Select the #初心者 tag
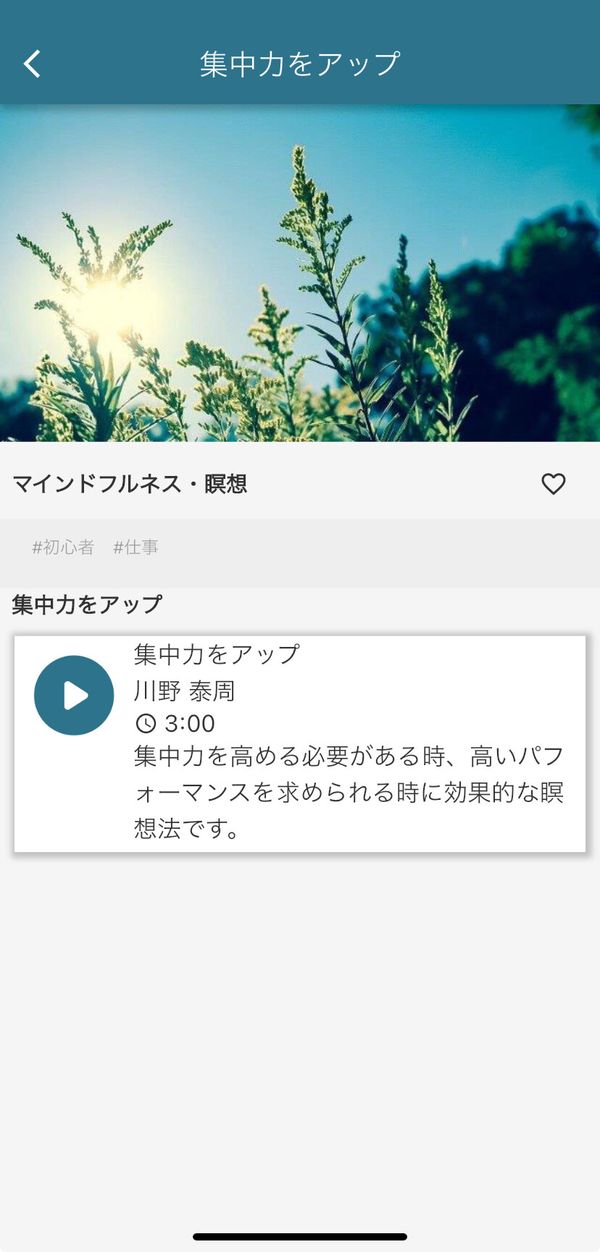The width and height of the screenshot is (600, 1252). click(63, 547)
